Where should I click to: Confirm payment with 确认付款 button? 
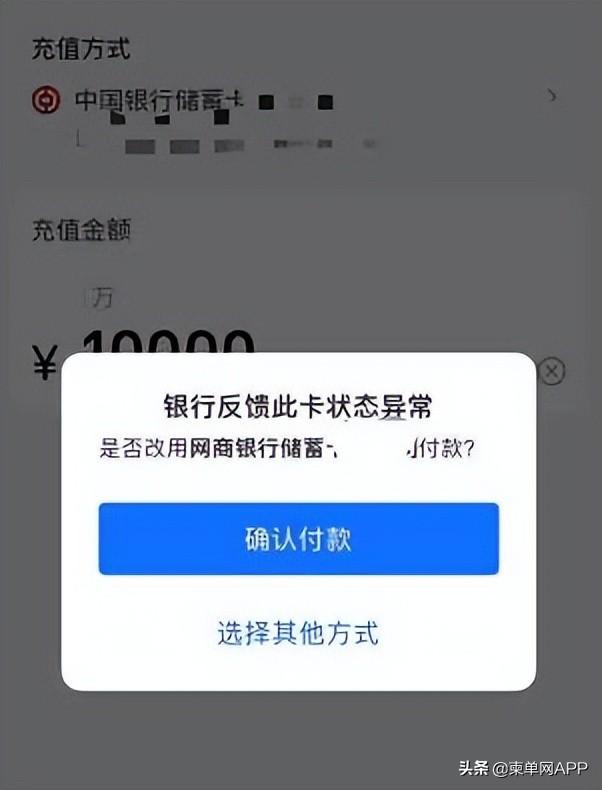tap(298, 539)
